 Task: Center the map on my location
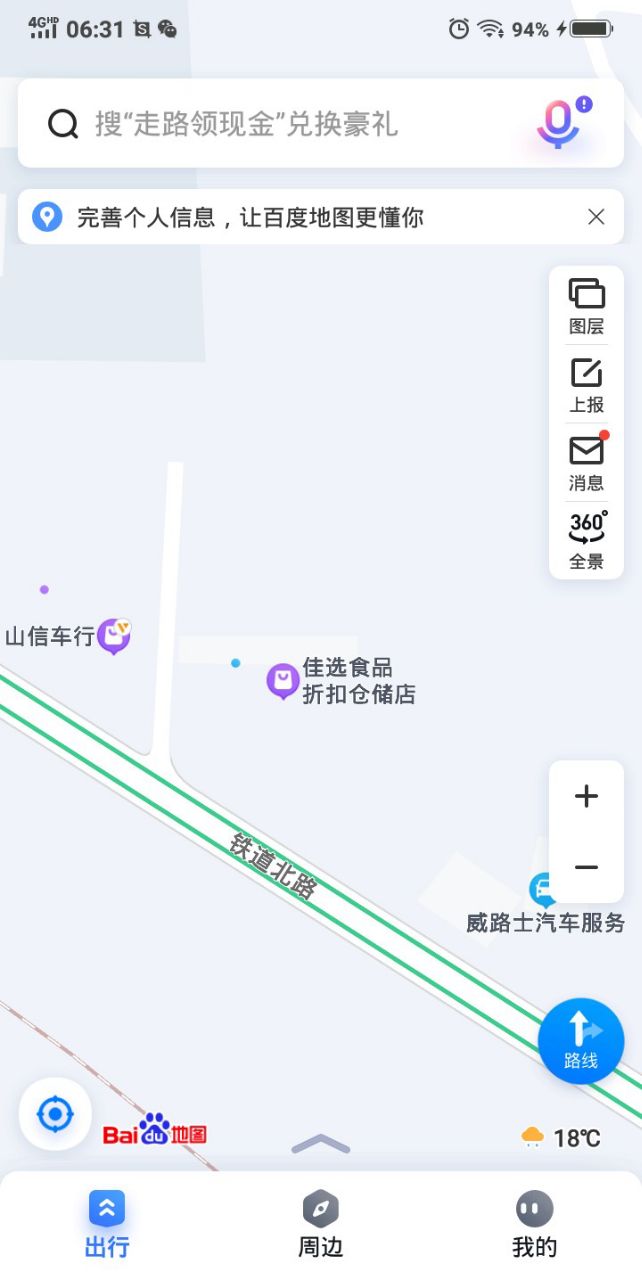click(x=55, y=1114)
